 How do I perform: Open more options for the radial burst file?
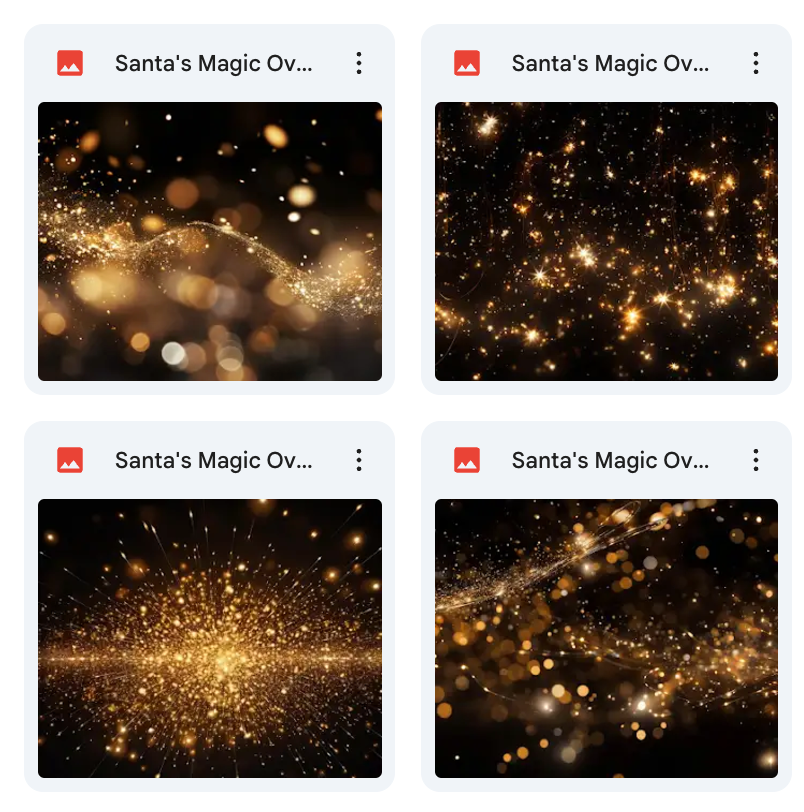359,460
